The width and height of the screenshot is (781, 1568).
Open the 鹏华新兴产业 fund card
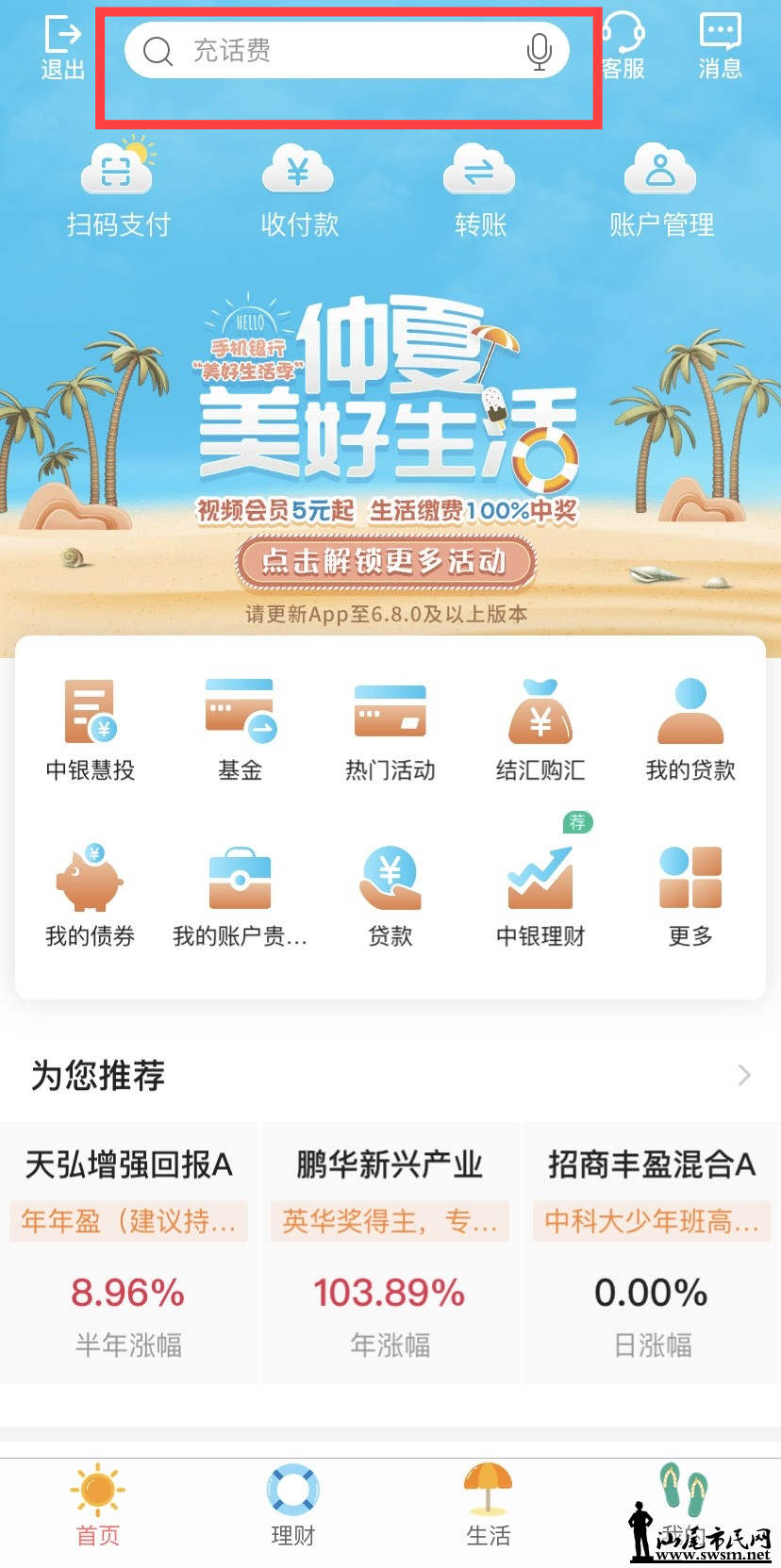[390, 1252]
